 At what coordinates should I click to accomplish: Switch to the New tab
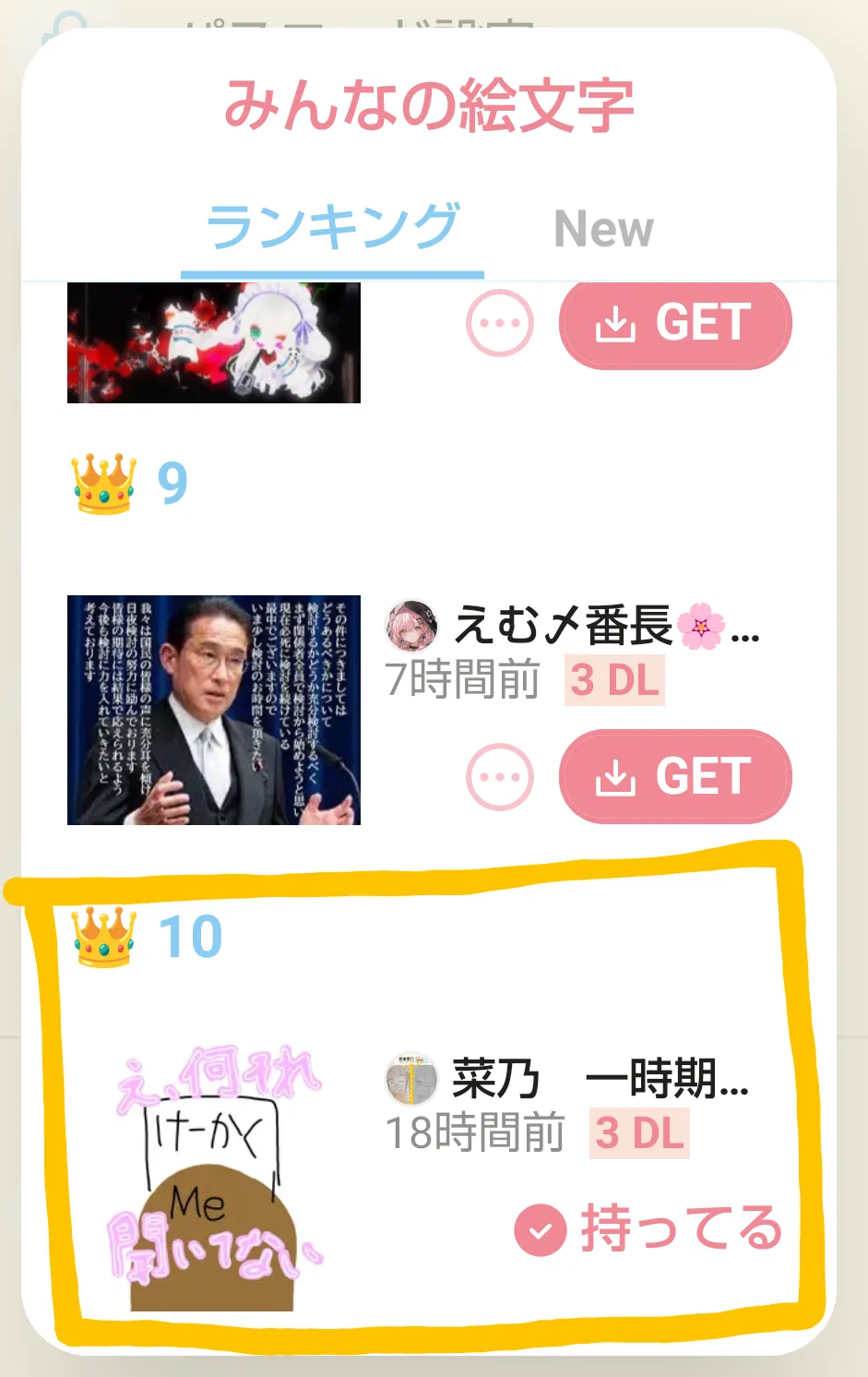603,229
